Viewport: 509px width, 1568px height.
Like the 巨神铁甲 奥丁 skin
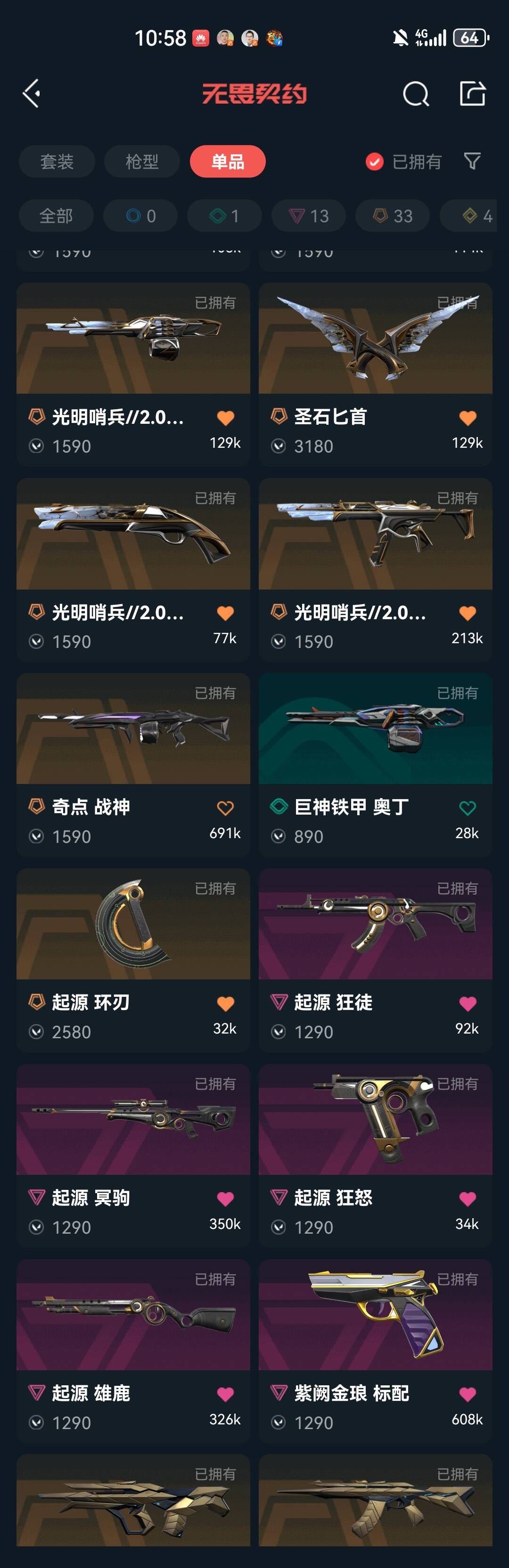coord(467,808)
